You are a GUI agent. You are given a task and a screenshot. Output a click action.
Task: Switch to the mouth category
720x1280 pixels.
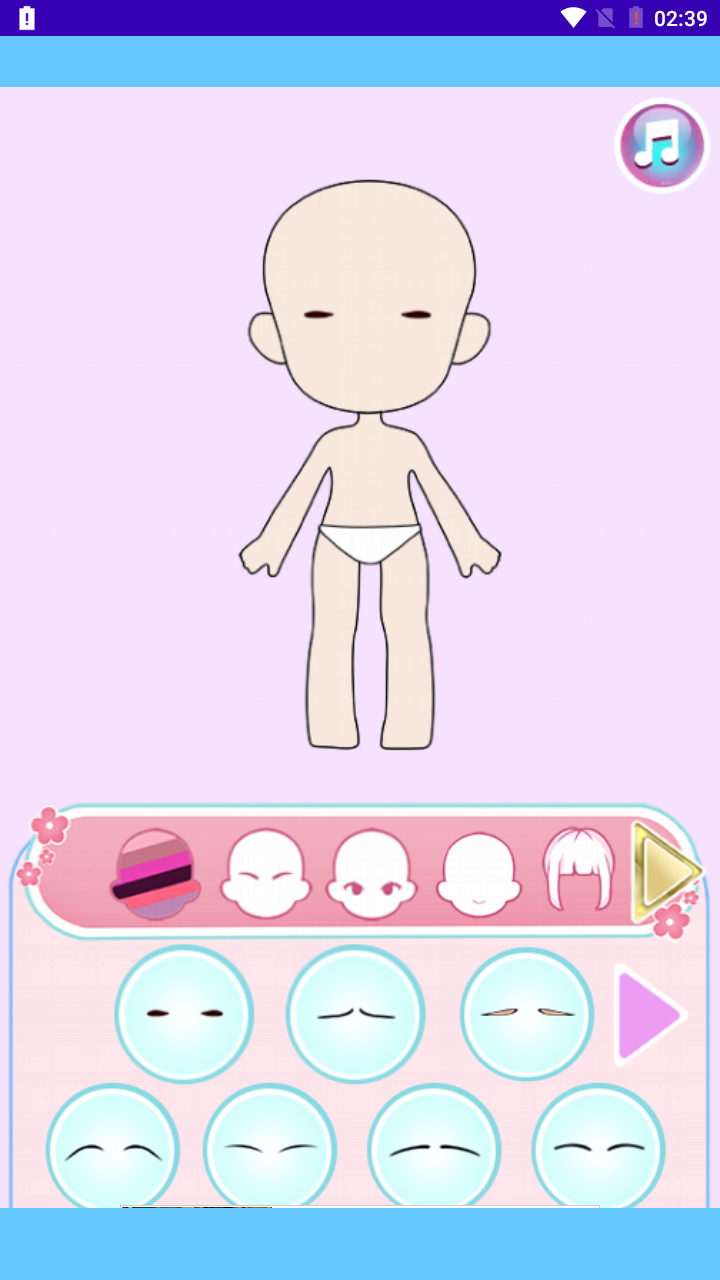(x=478, y=874)
